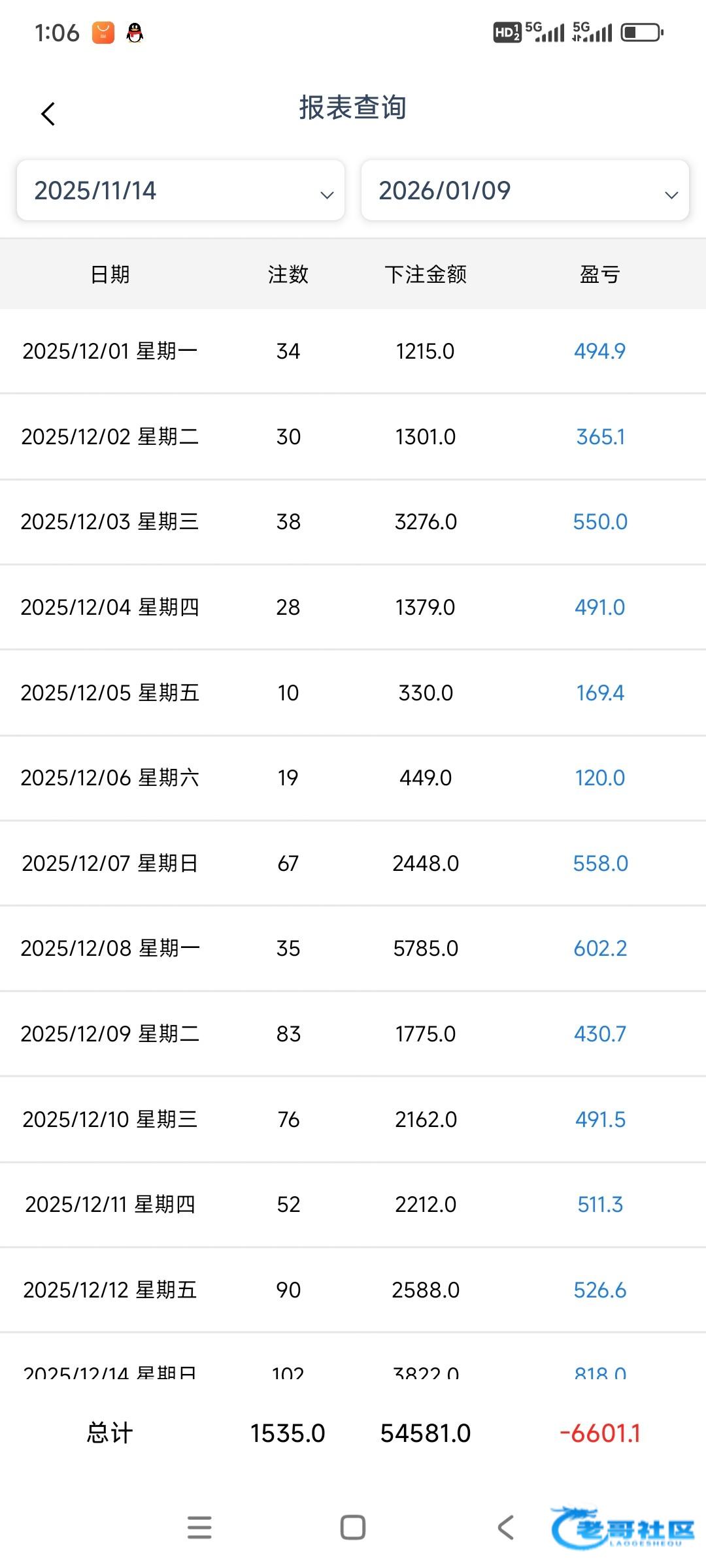Tap the system recent apps button

pos(199,1527)
